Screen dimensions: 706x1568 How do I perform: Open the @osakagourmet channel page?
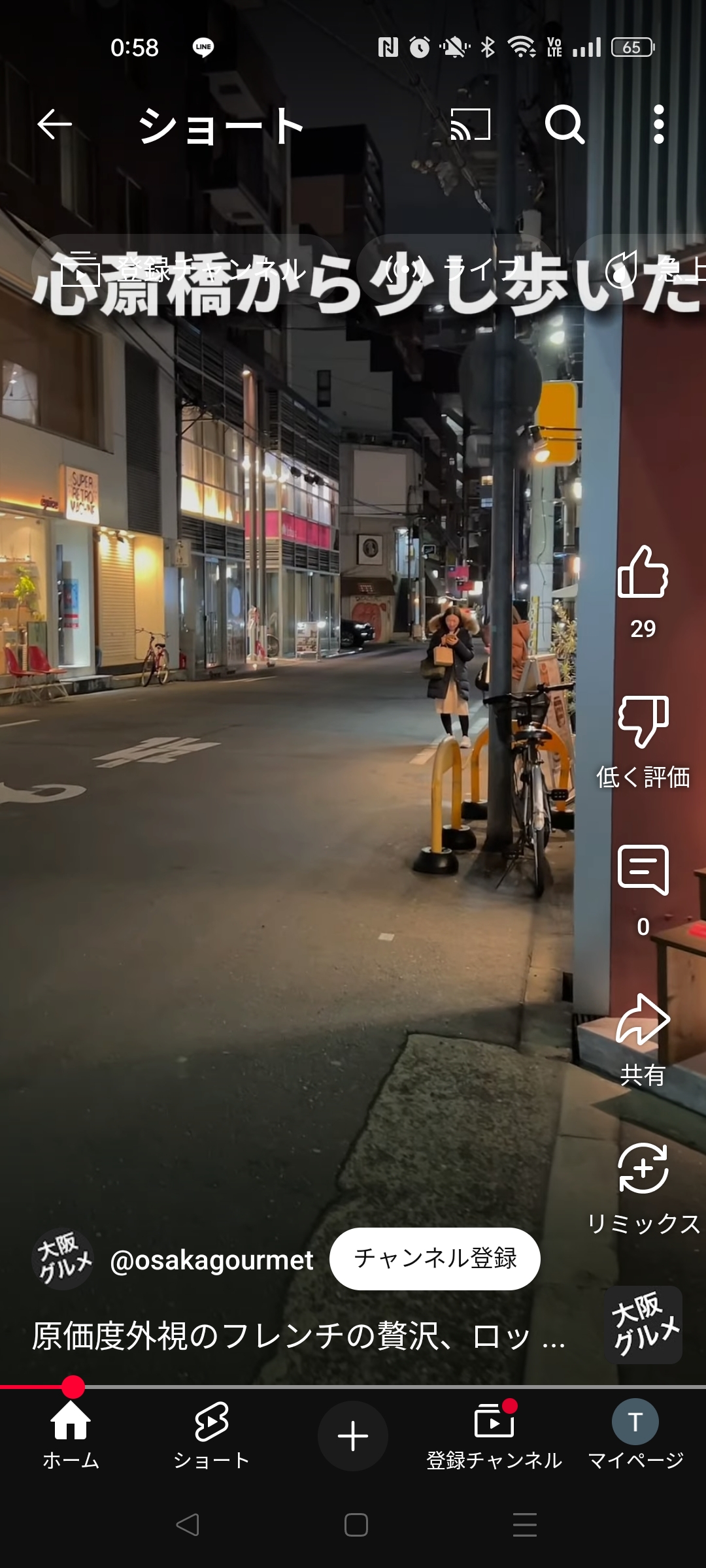tap(211, 1260)
